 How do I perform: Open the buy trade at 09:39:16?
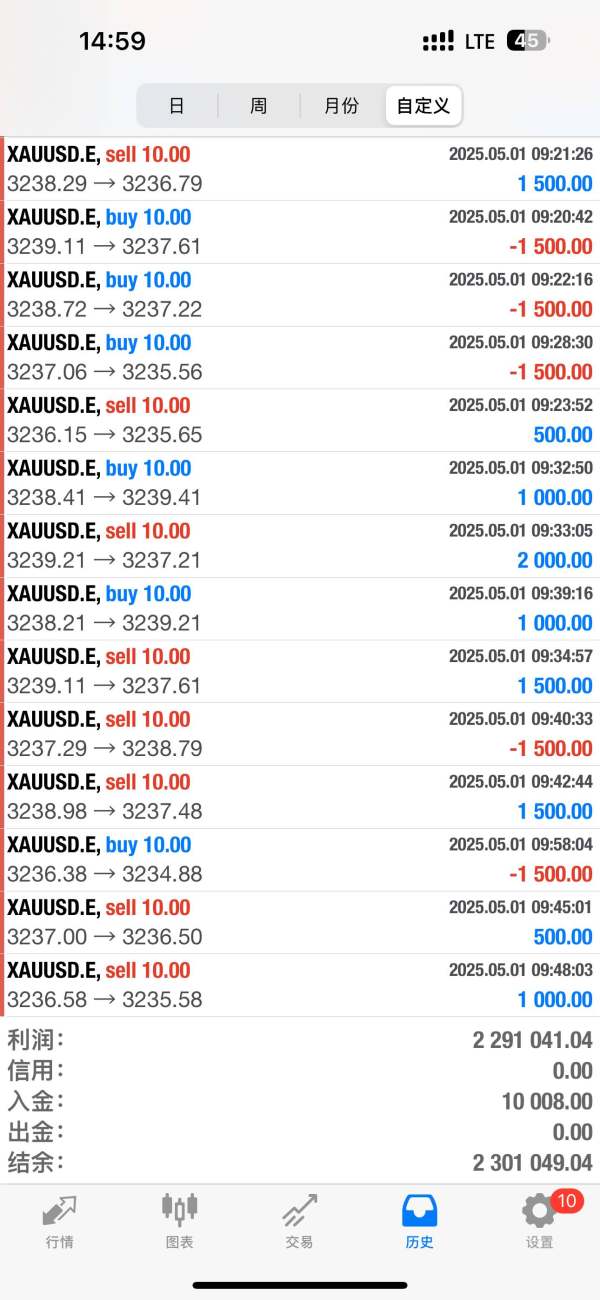click(300, 608)
